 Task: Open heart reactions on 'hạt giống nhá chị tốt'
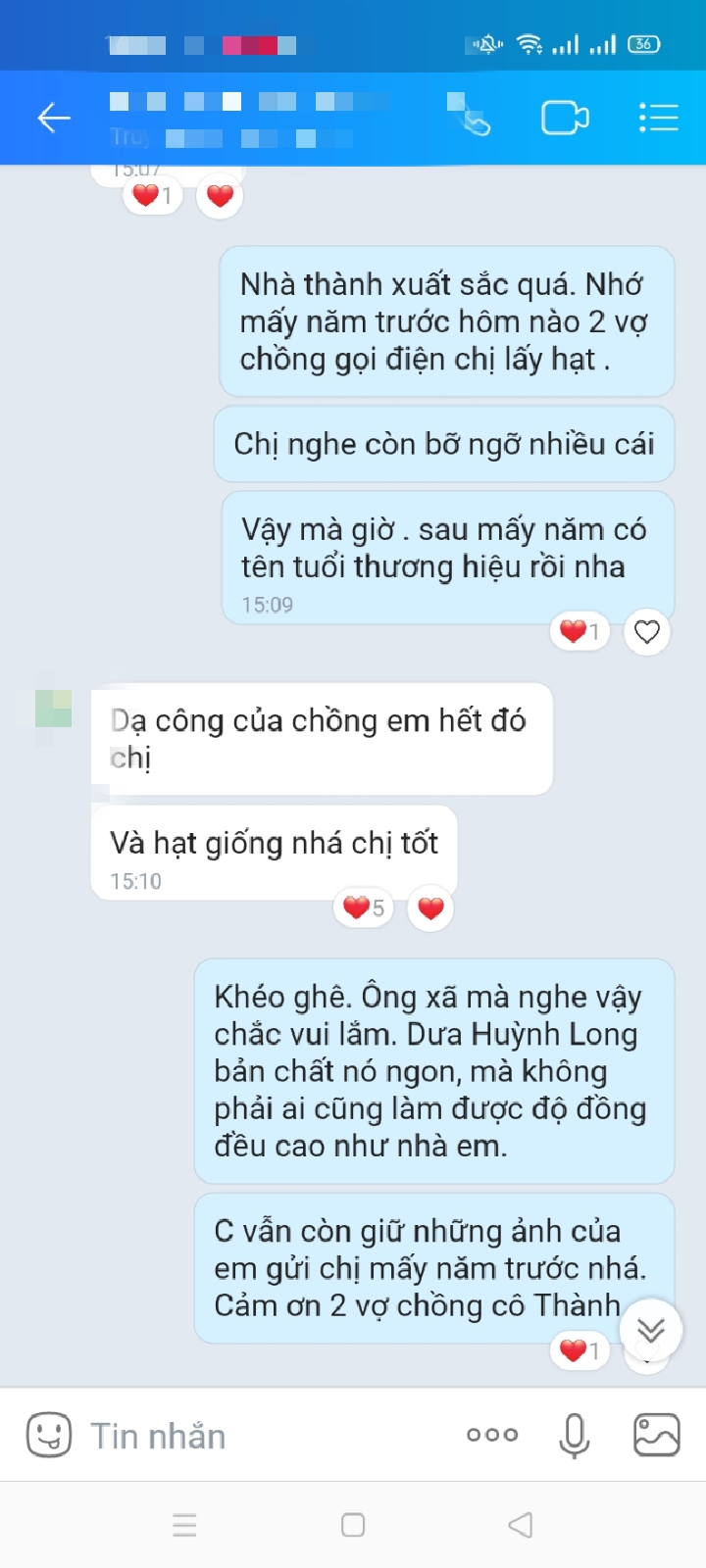(364, 907)
